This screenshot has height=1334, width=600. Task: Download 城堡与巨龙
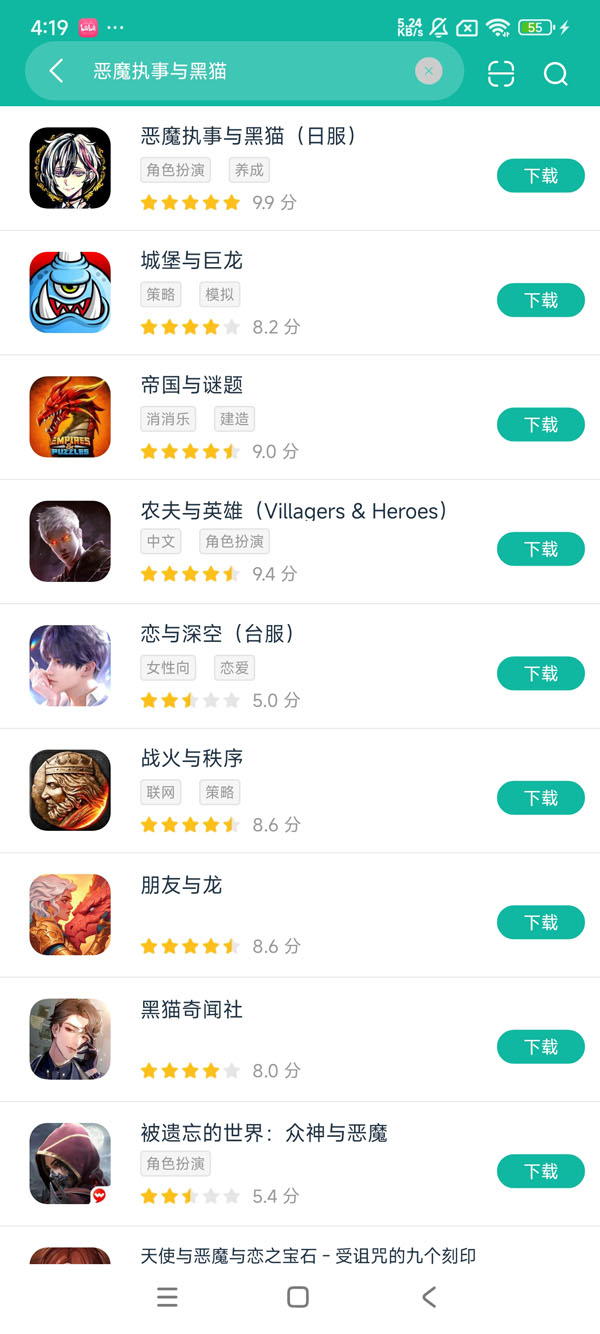(x=540, y=300)
